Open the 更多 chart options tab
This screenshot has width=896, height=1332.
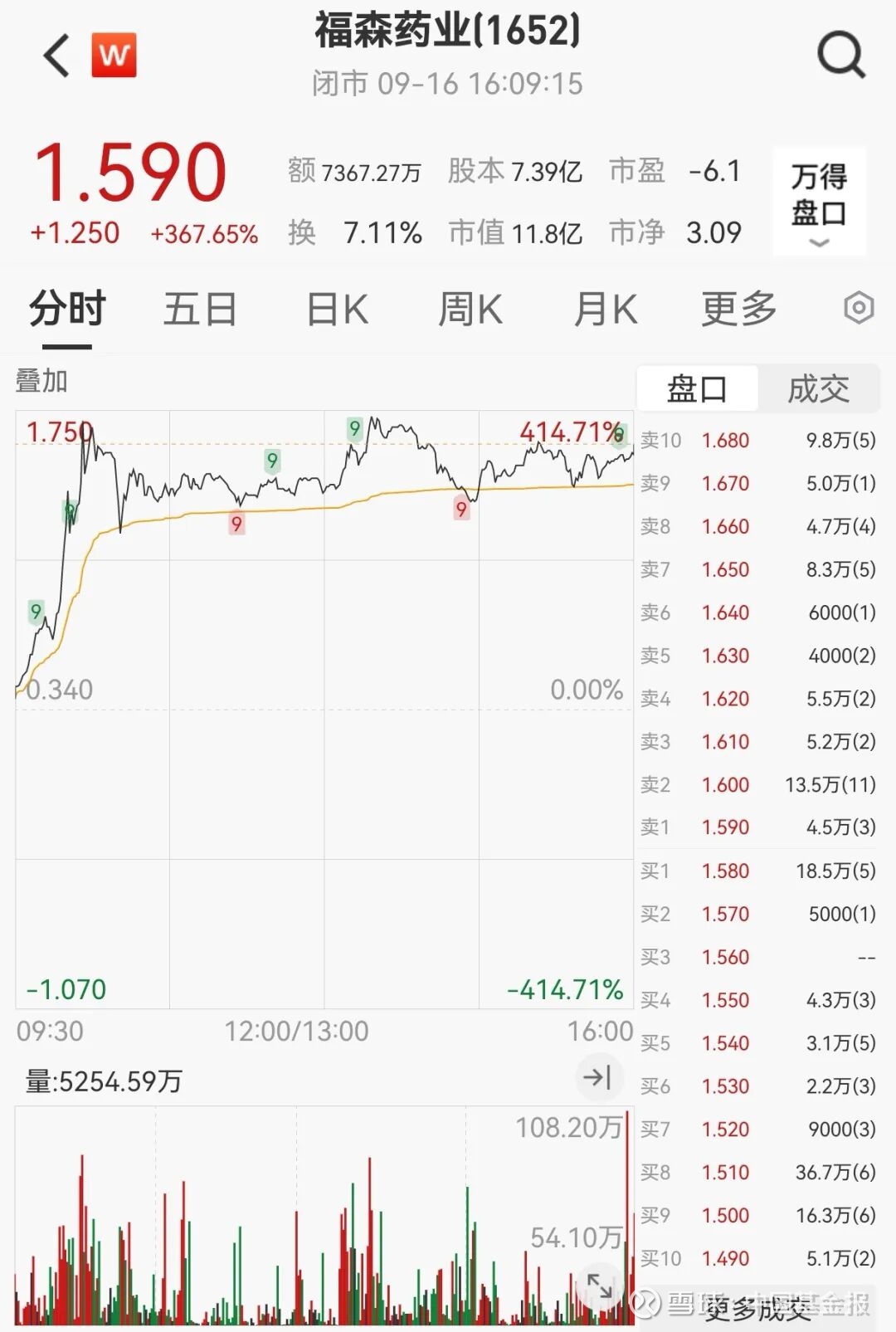[x=739, y=310]
